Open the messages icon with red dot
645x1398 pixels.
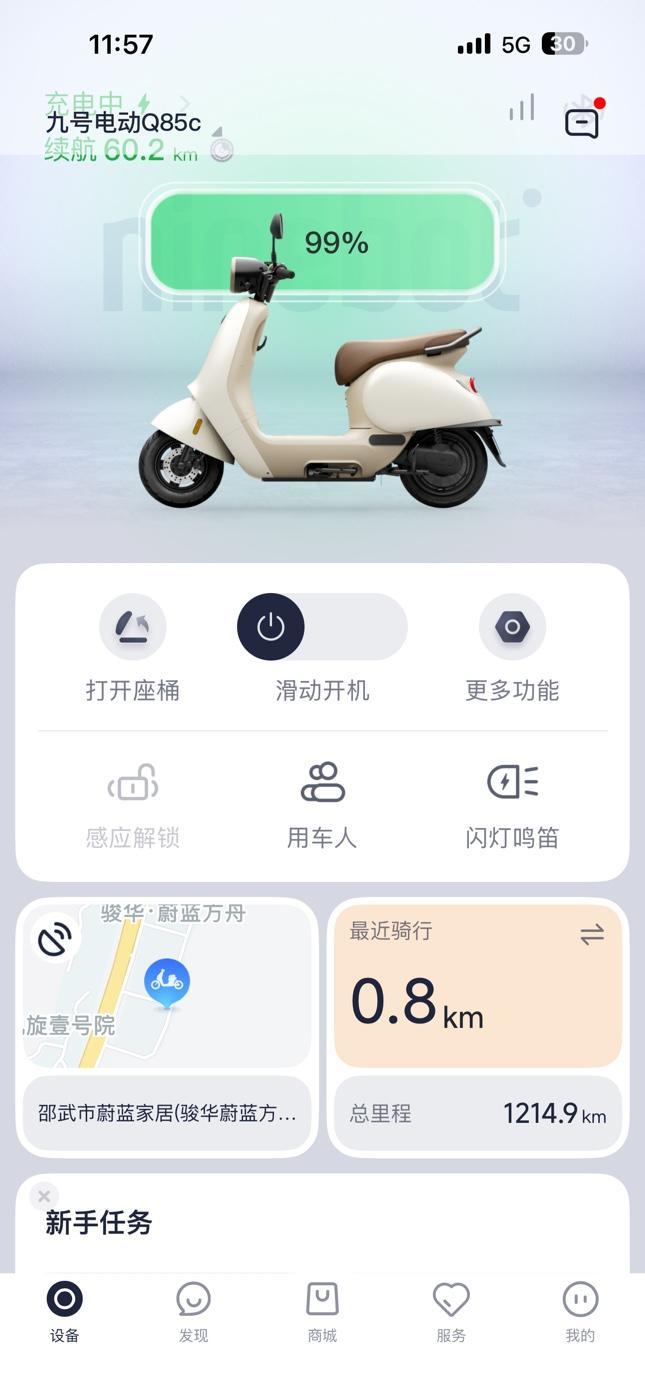tap(582, 123)
